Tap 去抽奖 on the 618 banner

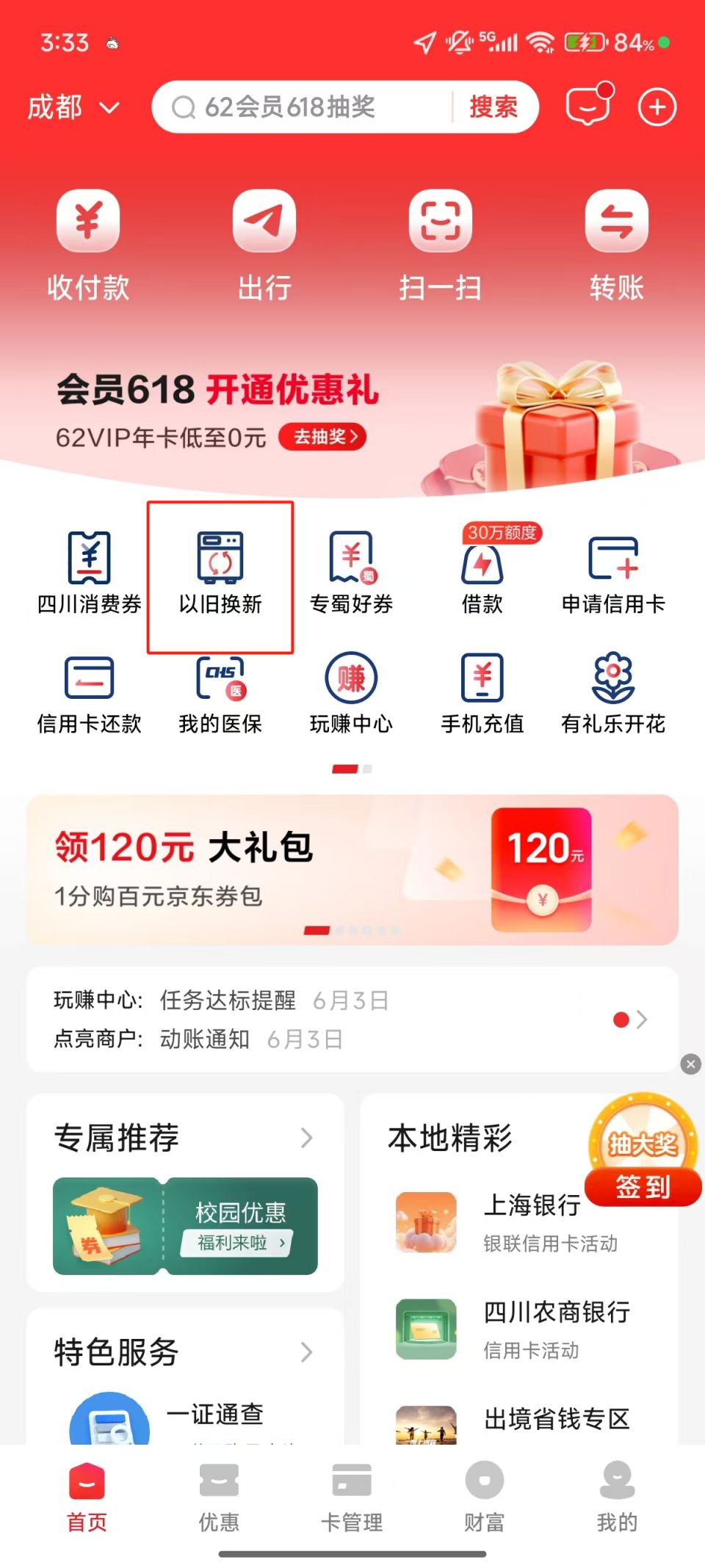click(322, 437)
